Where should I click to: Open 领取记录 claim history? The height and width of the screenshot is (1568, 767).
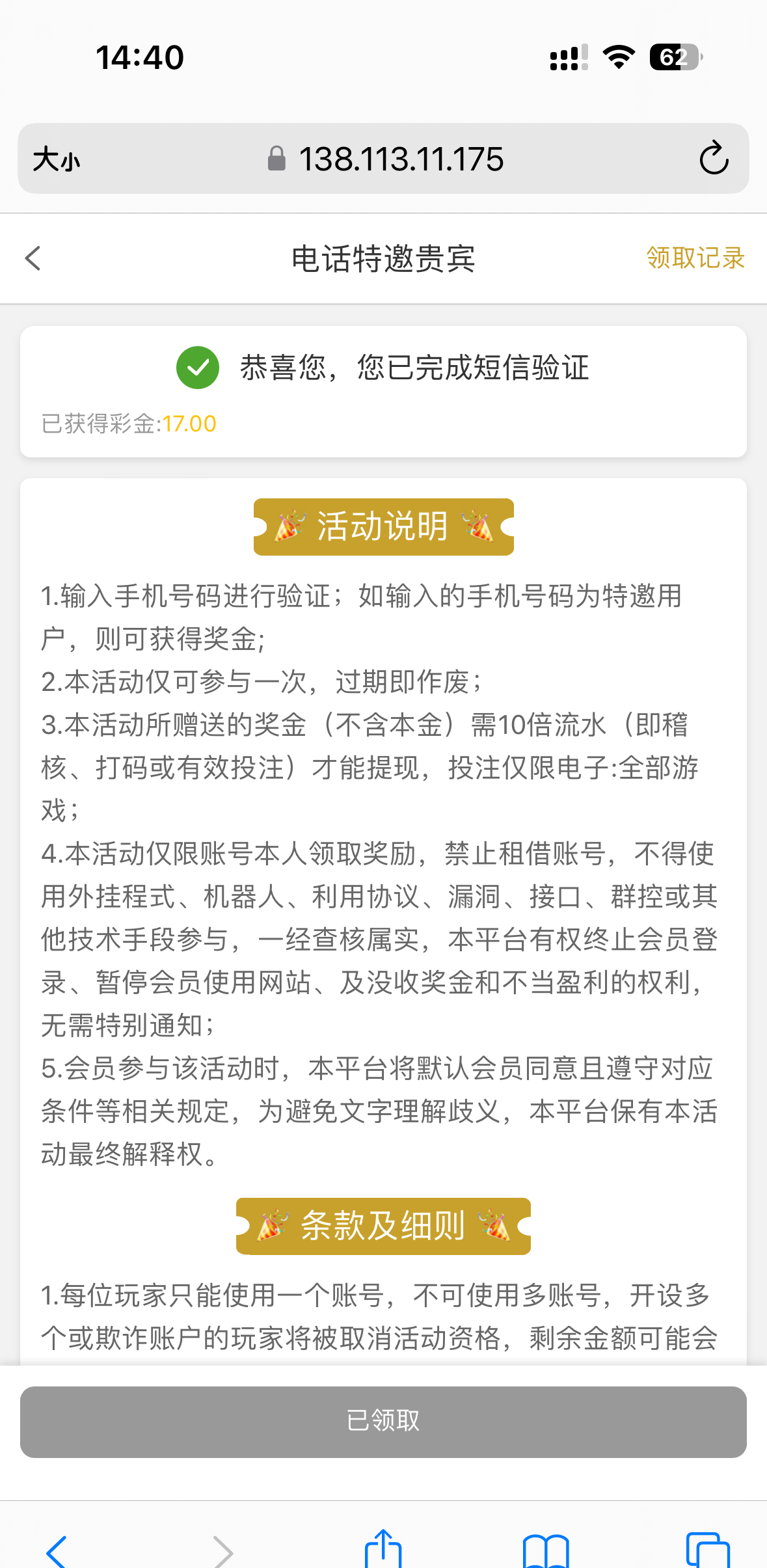click(695, 258)
